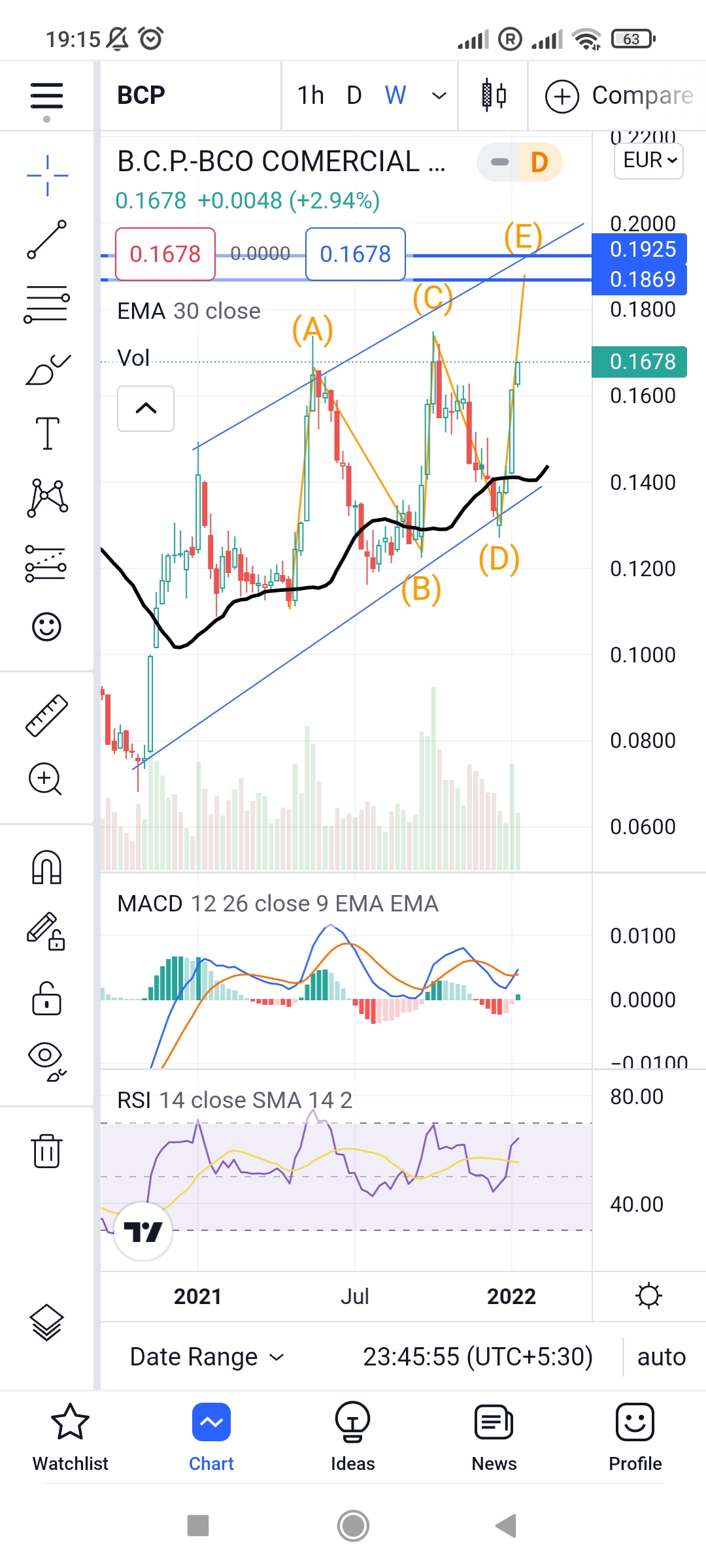Delete drawings with the trash icon
Image resolution: width=706 pixels, height=1568 pixels.
(x=46, y=1151)
